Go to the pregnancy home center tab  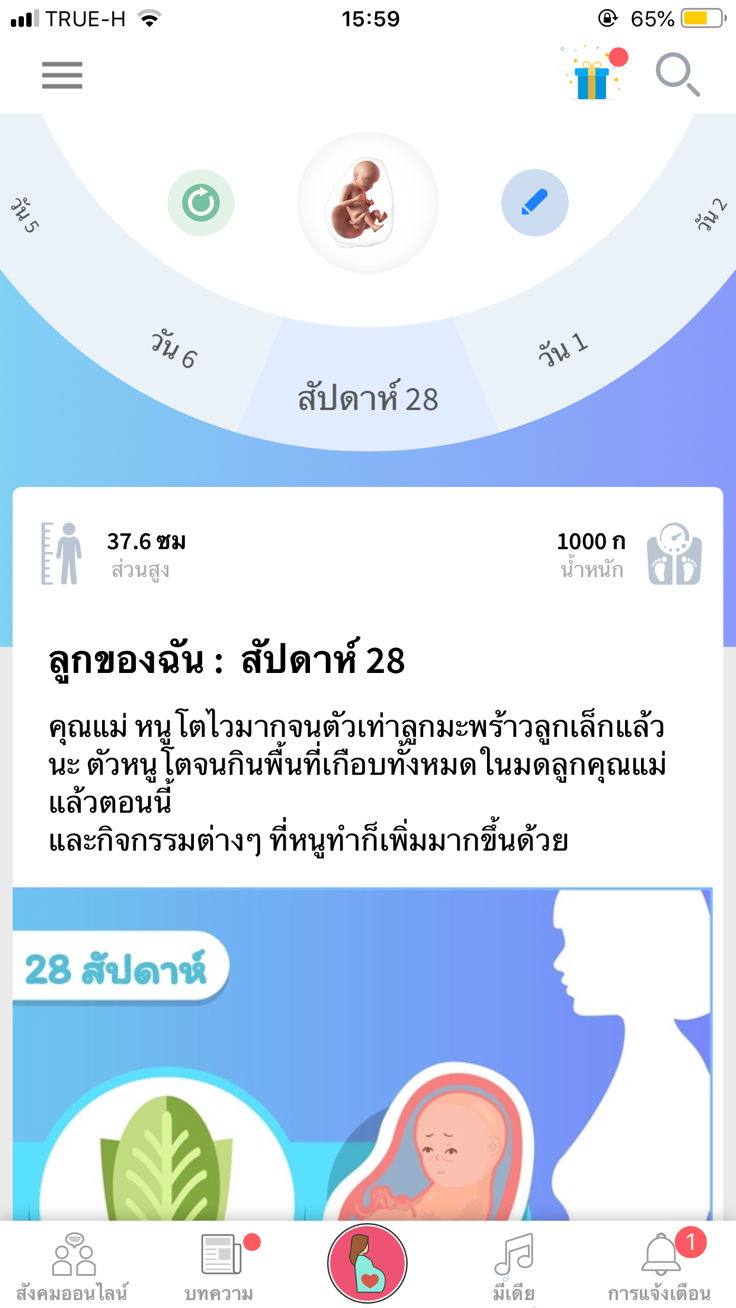click(367, 1264)
